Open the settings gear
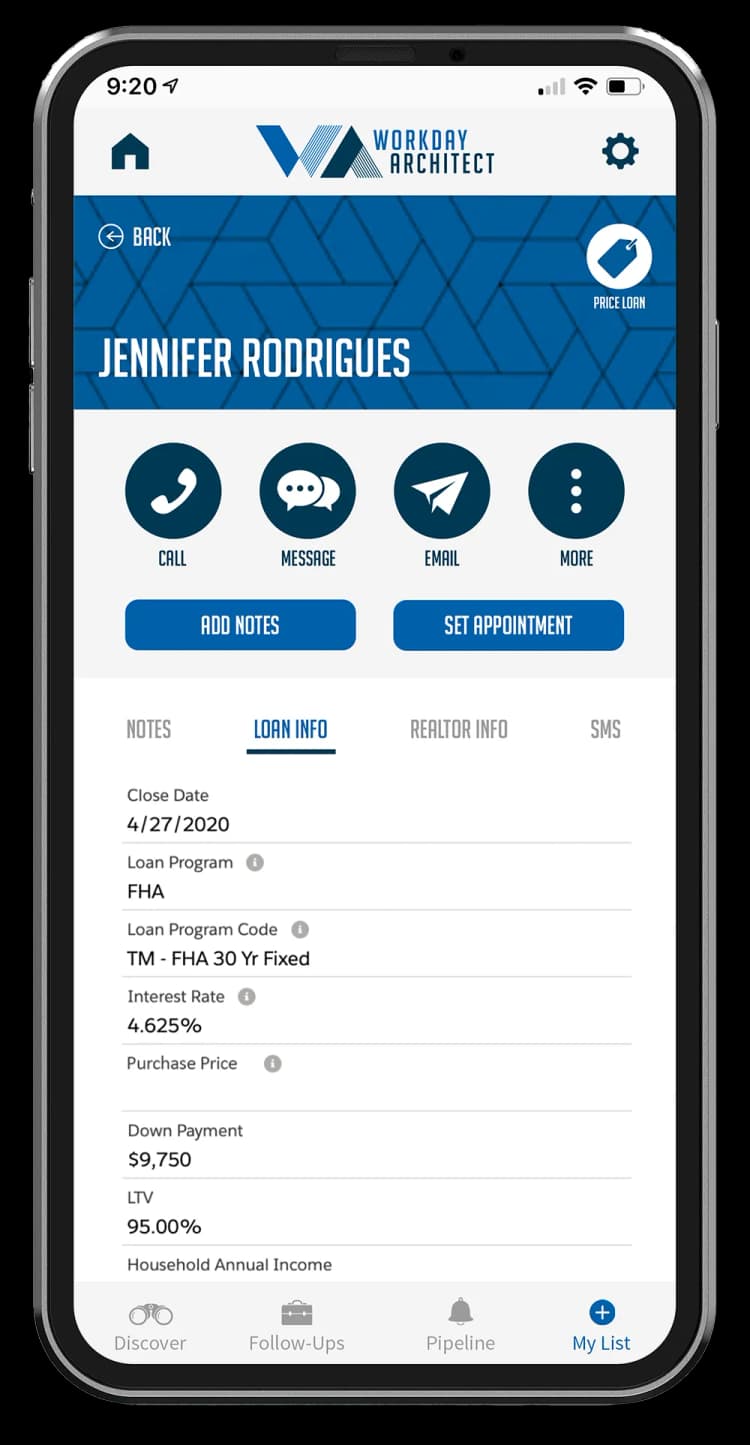This screenshot has height=1445, width=750. (619, 152)
